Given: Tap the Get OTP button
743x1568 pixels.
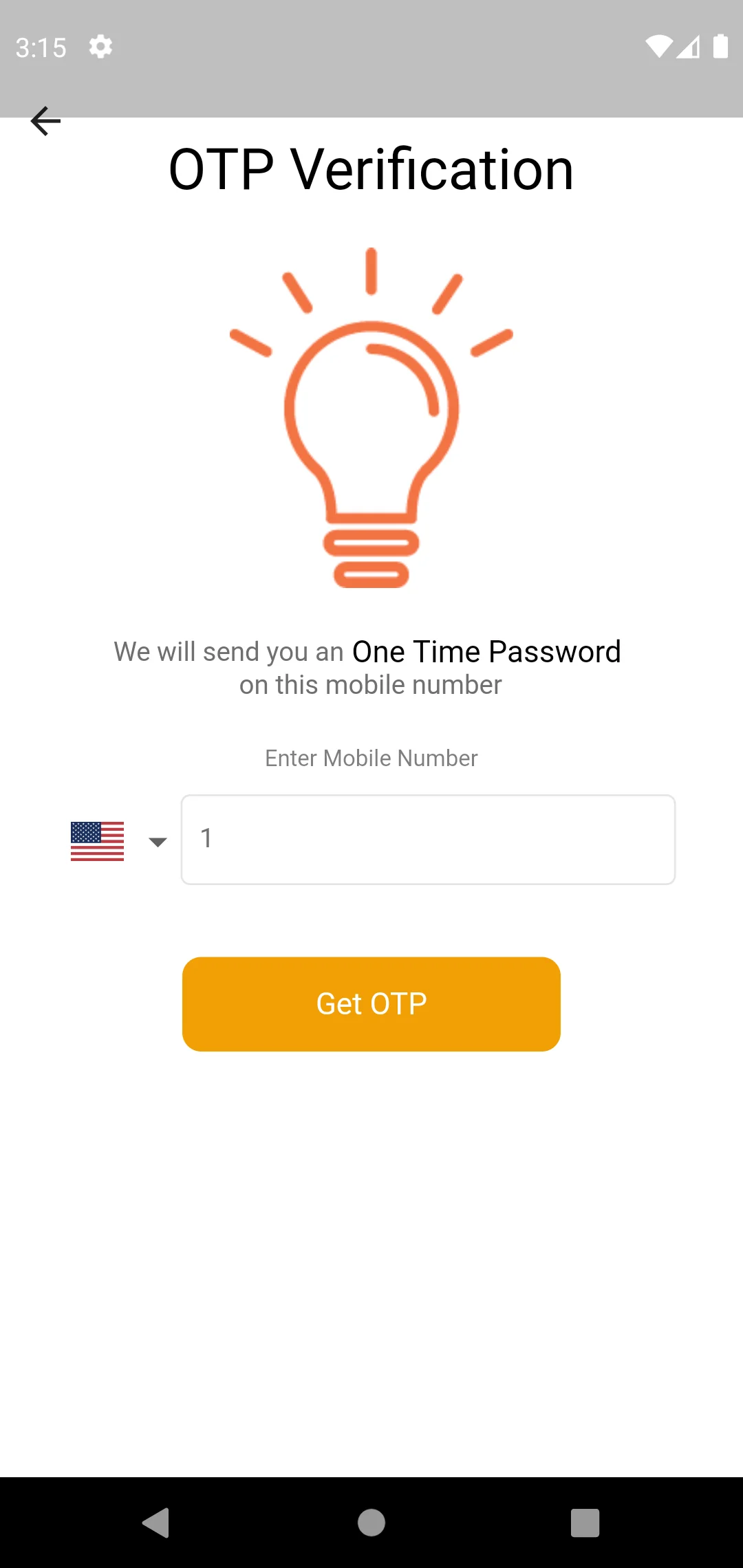Looking at the screenshot, I should pyautogui.click(x=371, y=1004).
